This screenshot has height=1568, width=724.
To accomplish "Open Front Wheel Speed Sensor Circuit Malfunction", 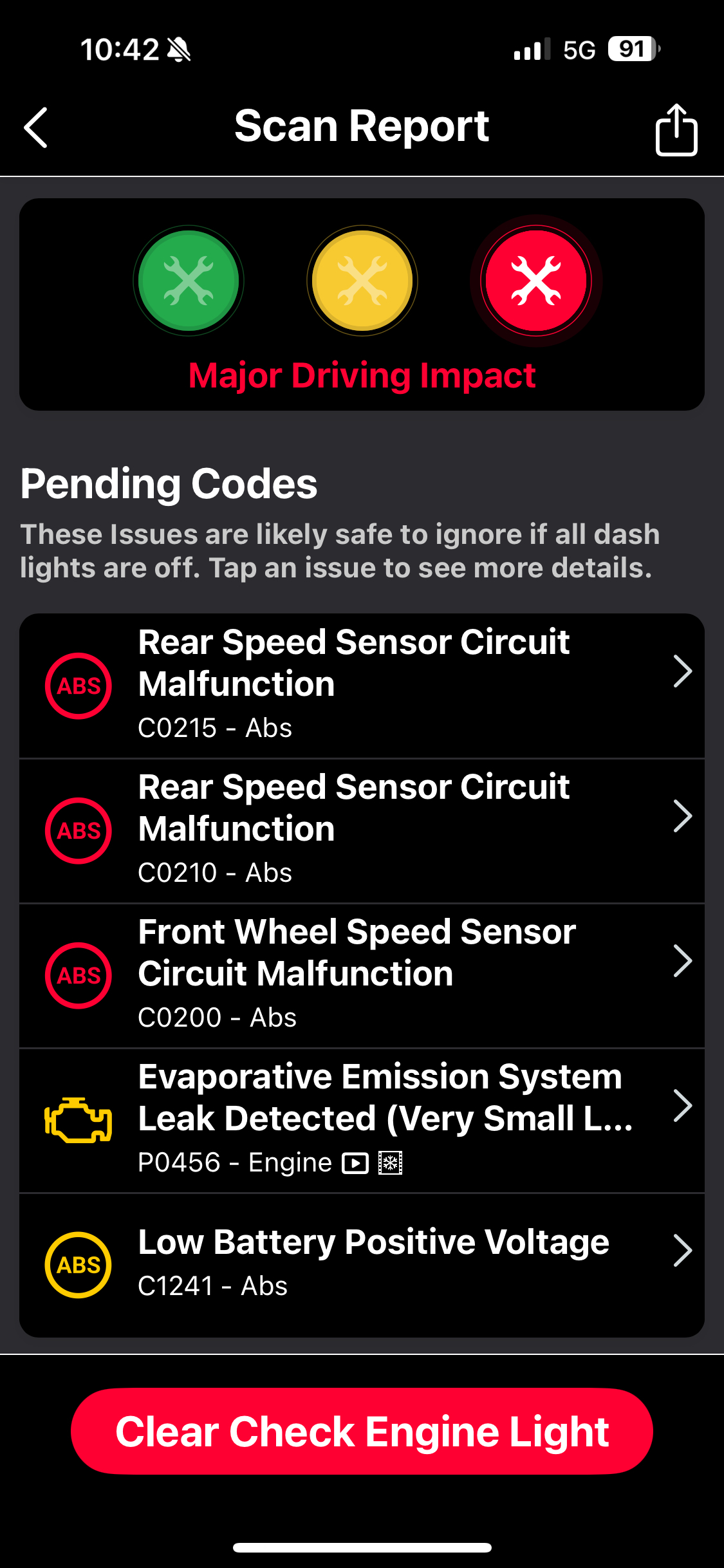I will pos(362,975).
